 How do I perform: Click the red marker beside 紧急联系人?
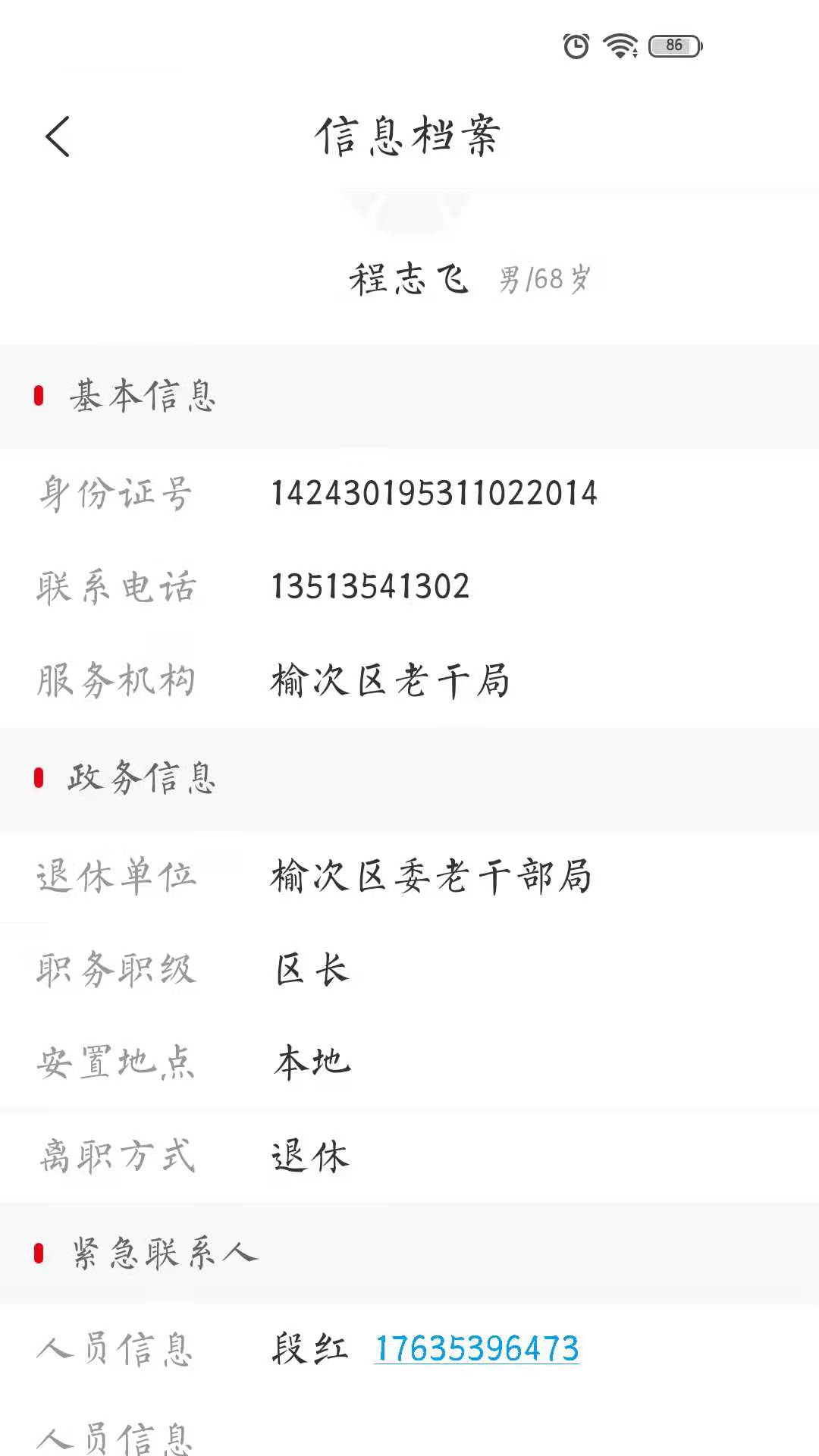click(37, 1253)
